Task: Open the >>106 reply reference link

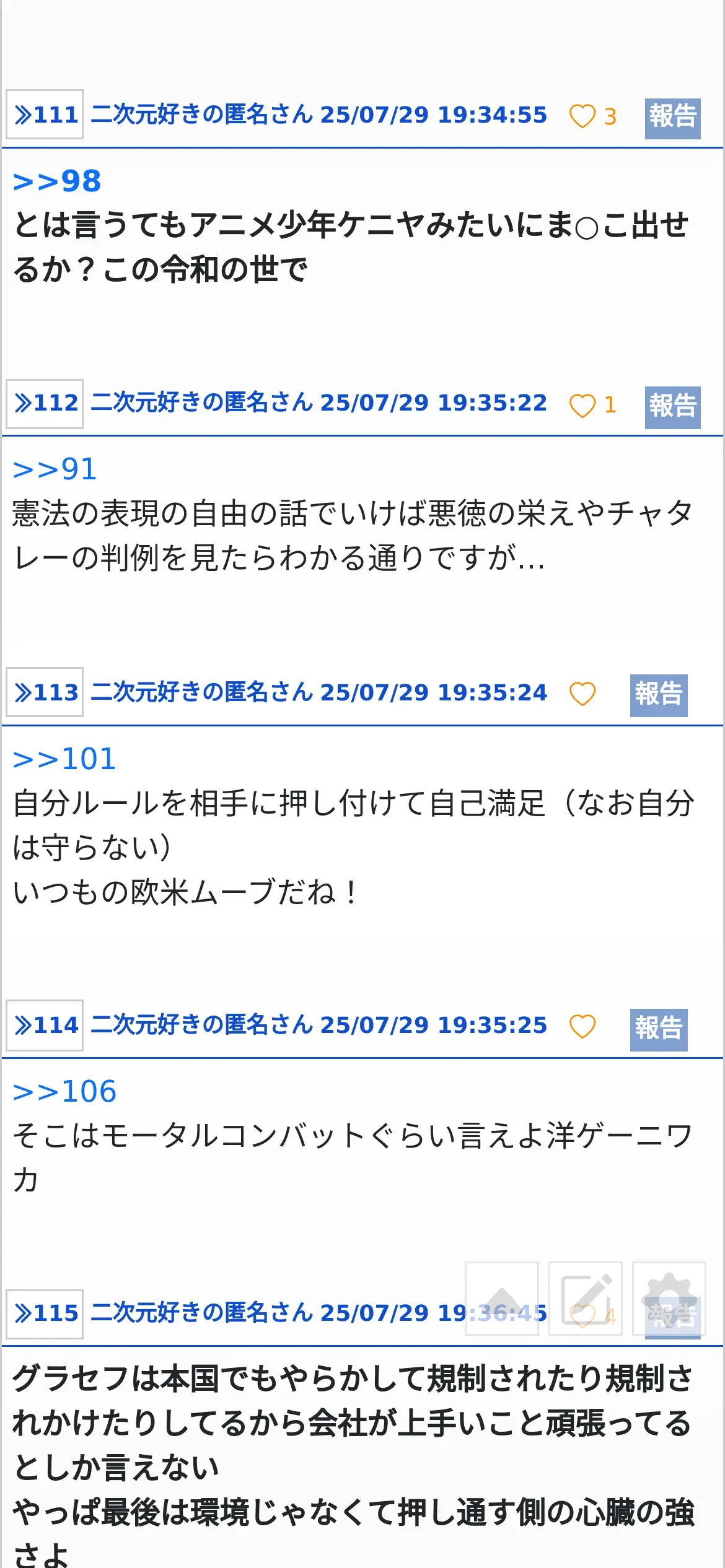Action: (64, 1092)
